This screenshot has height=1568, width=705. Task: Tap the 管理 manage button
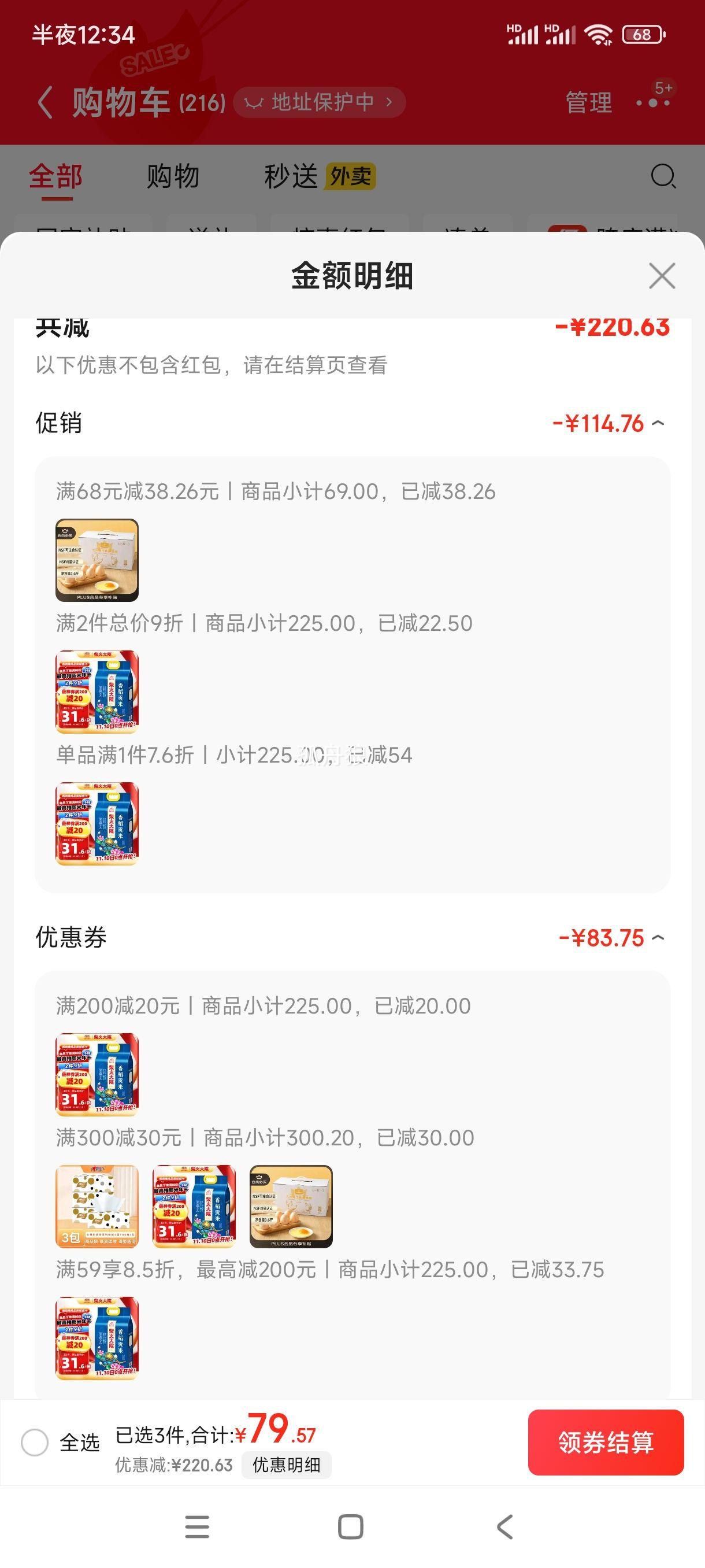tap(588, 102)
